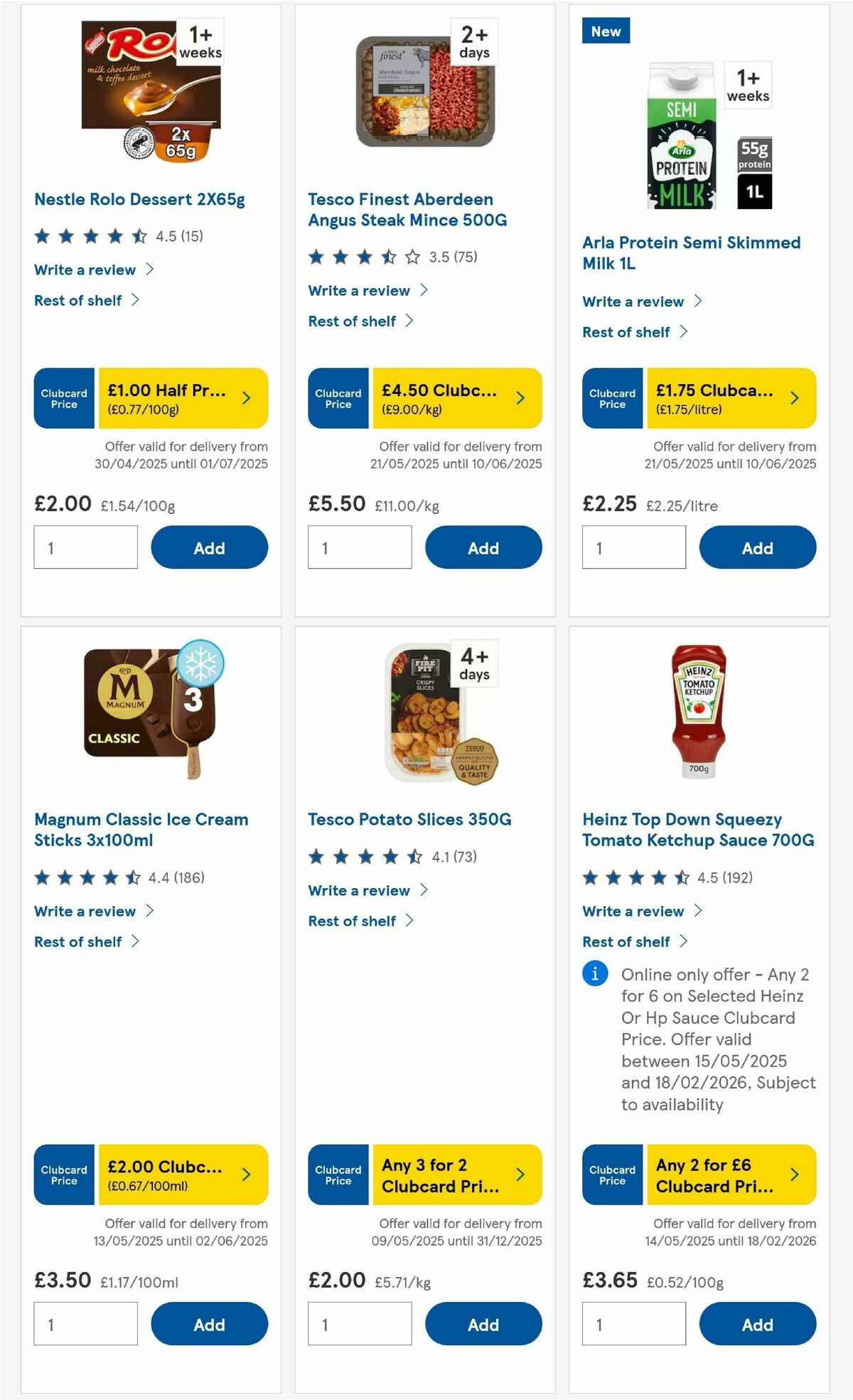Add the Heinz Tomato Ketchup to basket
Image resolution: width=853 pixels, height=1400 pixels.
tap(757, 1324)
